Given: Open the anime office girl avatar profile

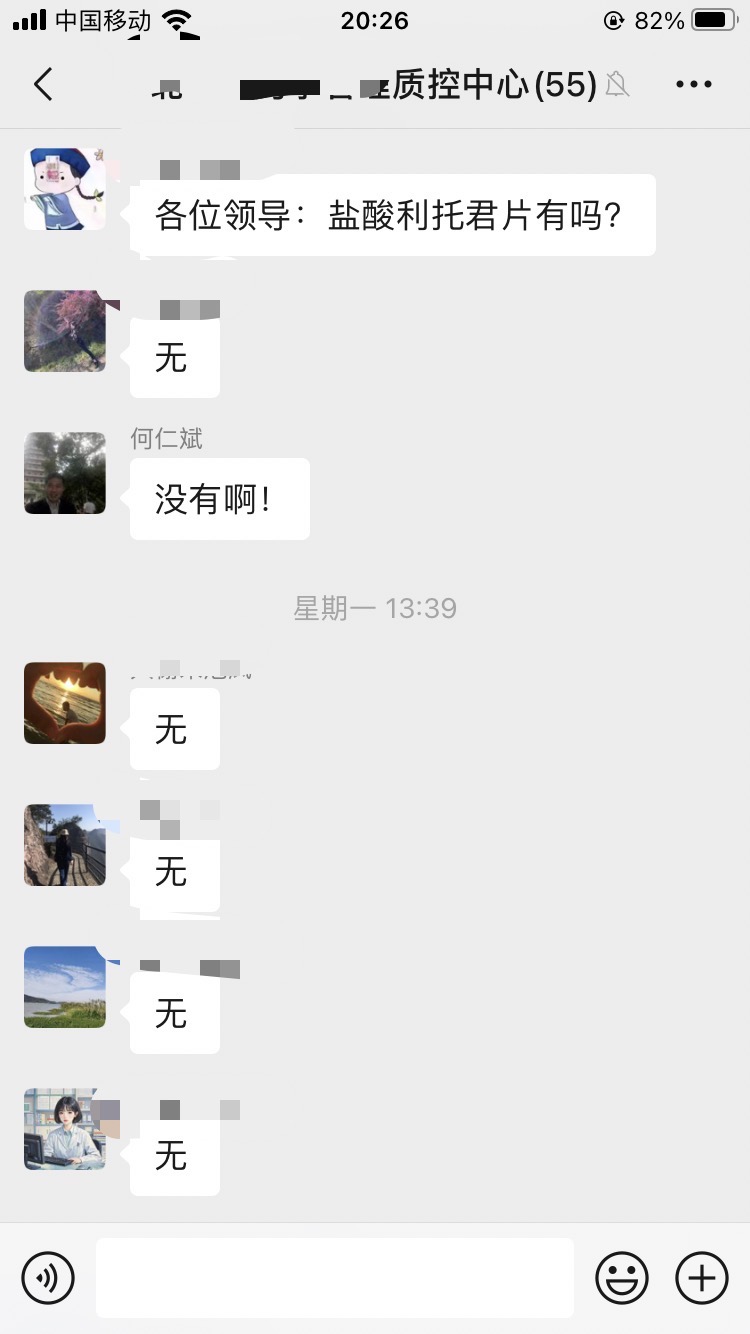Looking at the screenshot, I should tap(65, 1129).
